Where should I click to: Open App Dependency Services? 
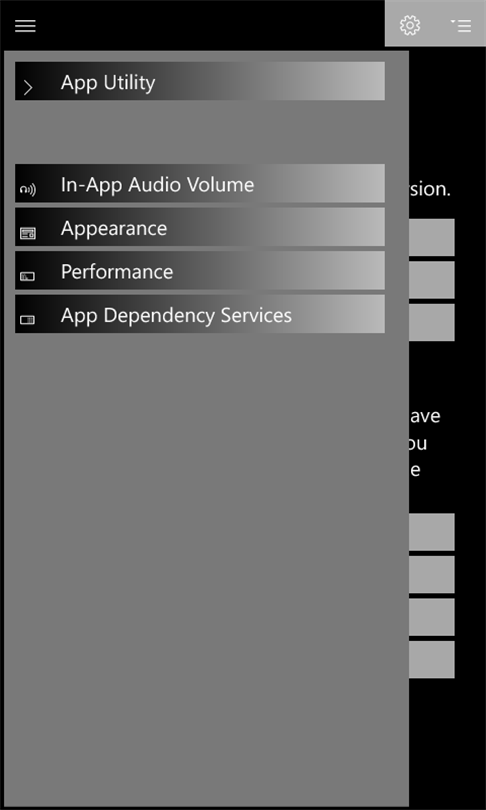coord(199,314)
